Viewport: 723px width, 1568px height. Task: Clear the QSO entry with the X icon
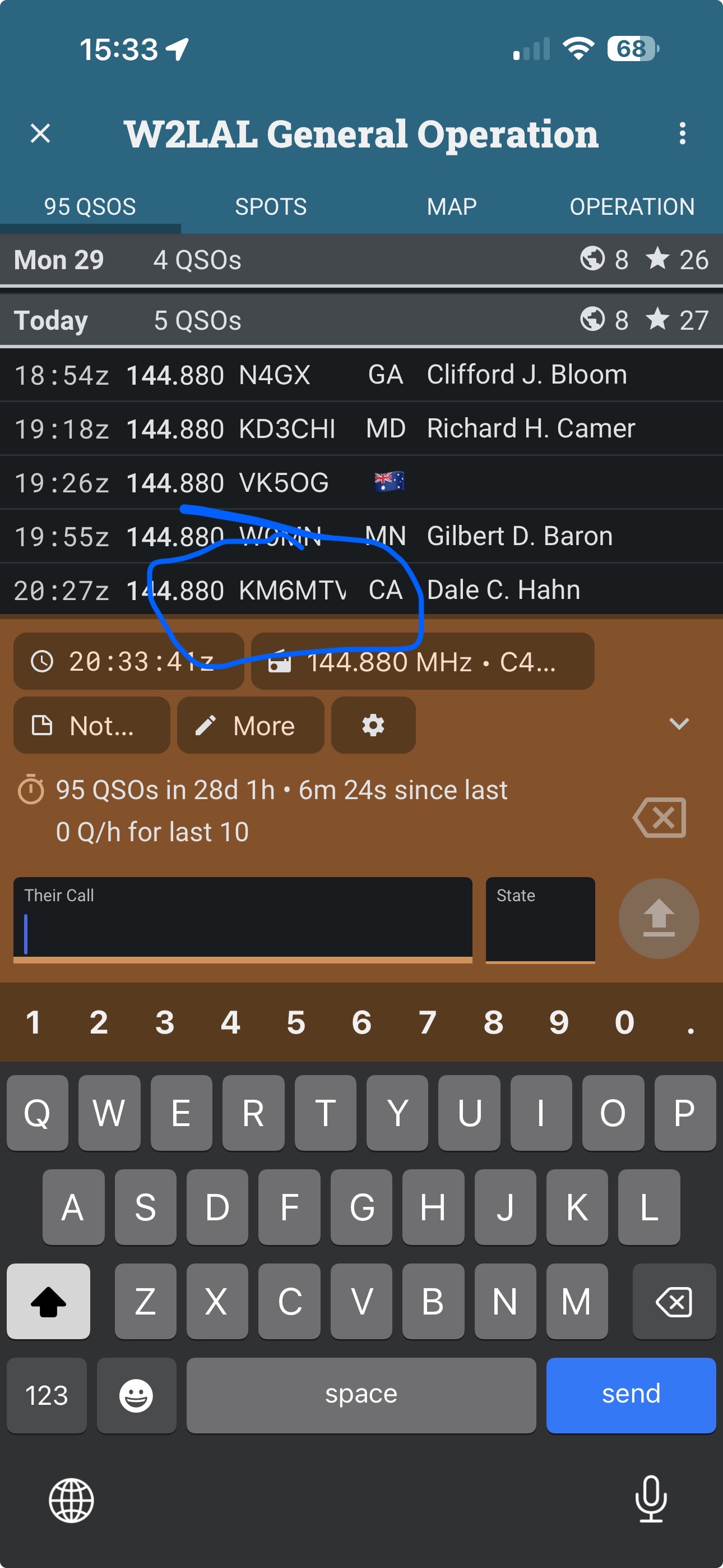[660, 818]
